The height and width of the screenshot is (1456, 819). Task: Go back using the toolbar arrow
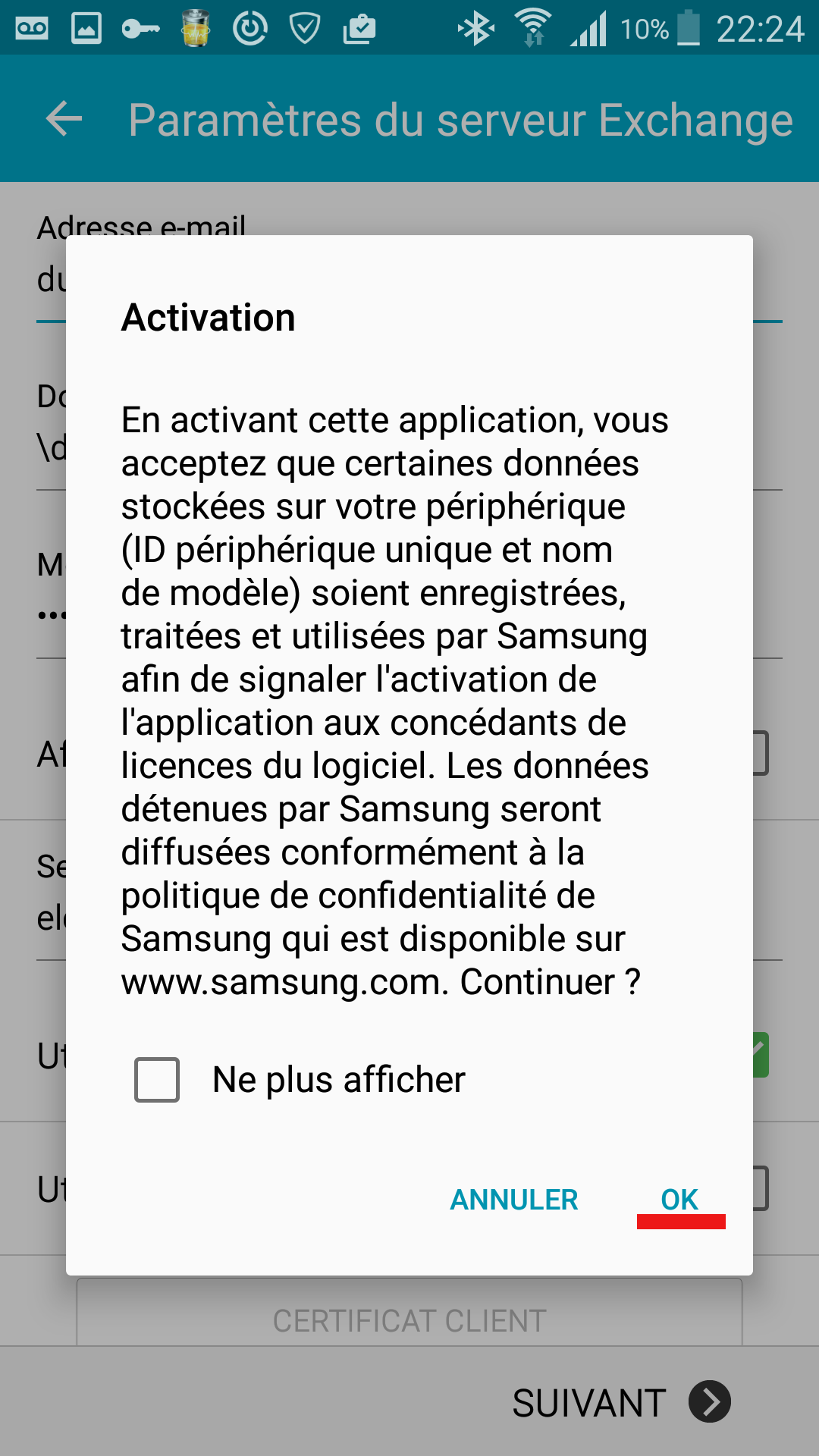pos(64,119)
